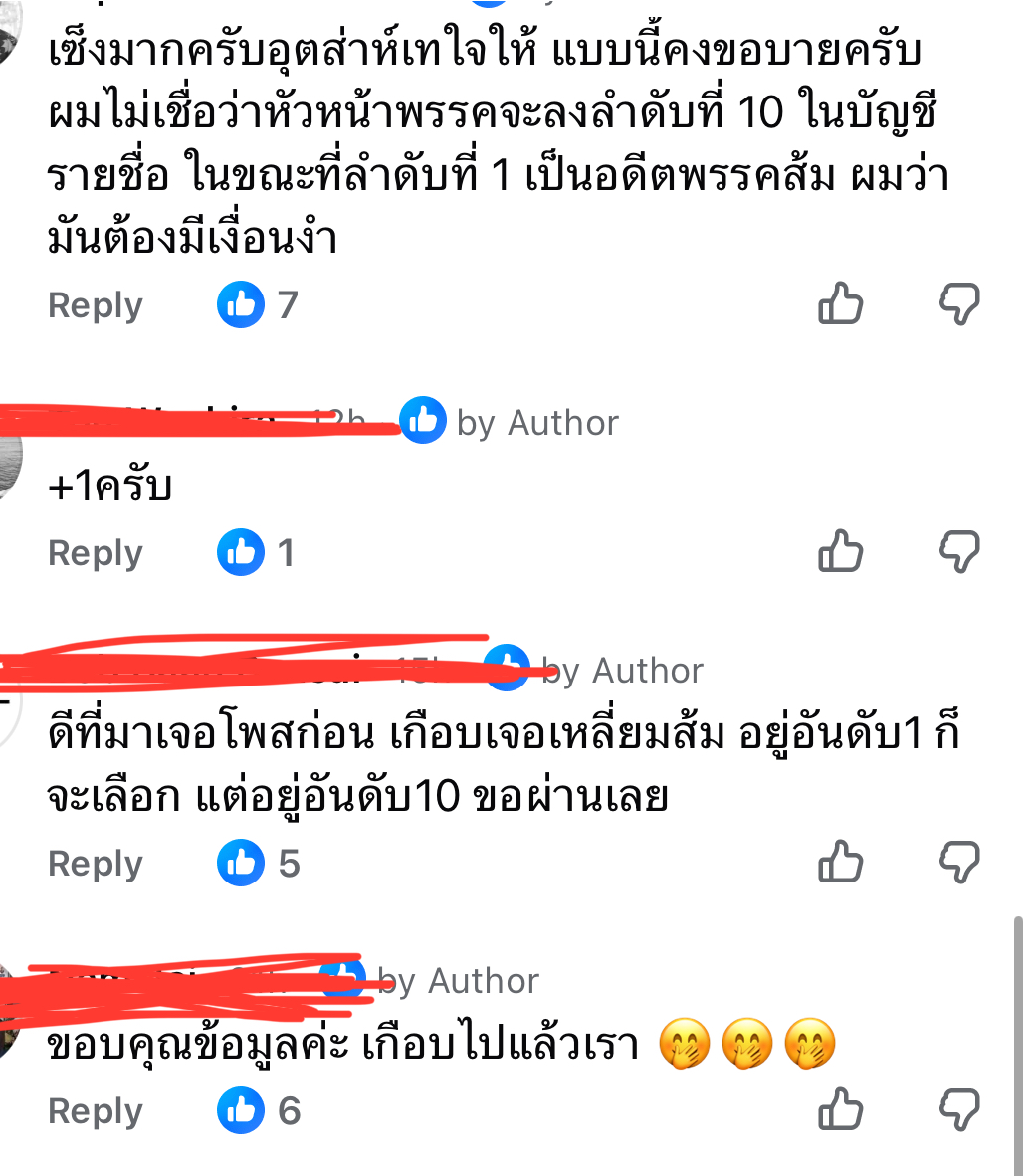Give a thumbs up to ขอบคุณข้อมูลค่ะ comment
The width and height of the screenshot is (1032, 1176).
tap(840, 1110)
